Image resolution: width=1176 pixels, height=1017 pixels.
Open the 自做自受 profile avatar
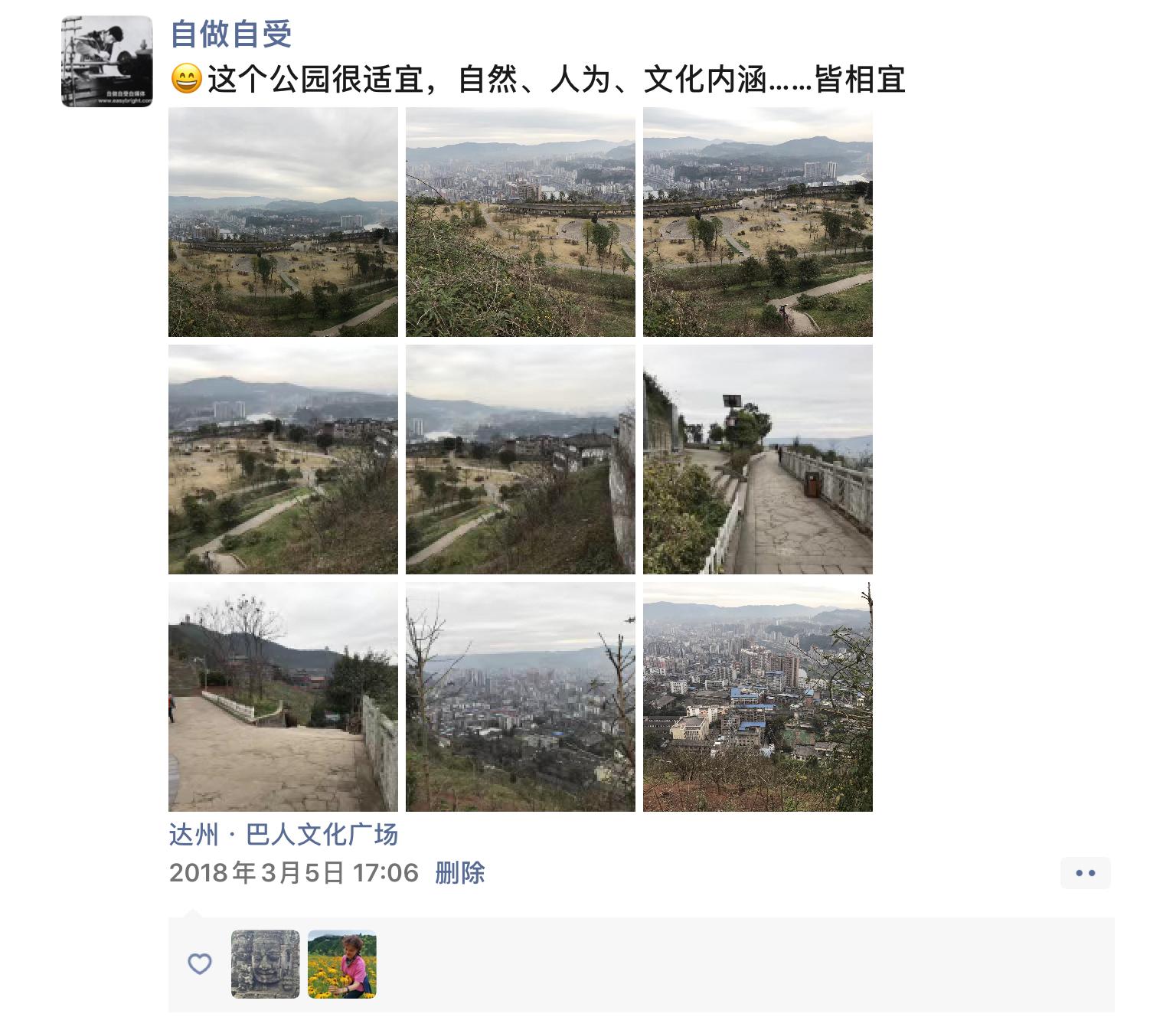107,61
